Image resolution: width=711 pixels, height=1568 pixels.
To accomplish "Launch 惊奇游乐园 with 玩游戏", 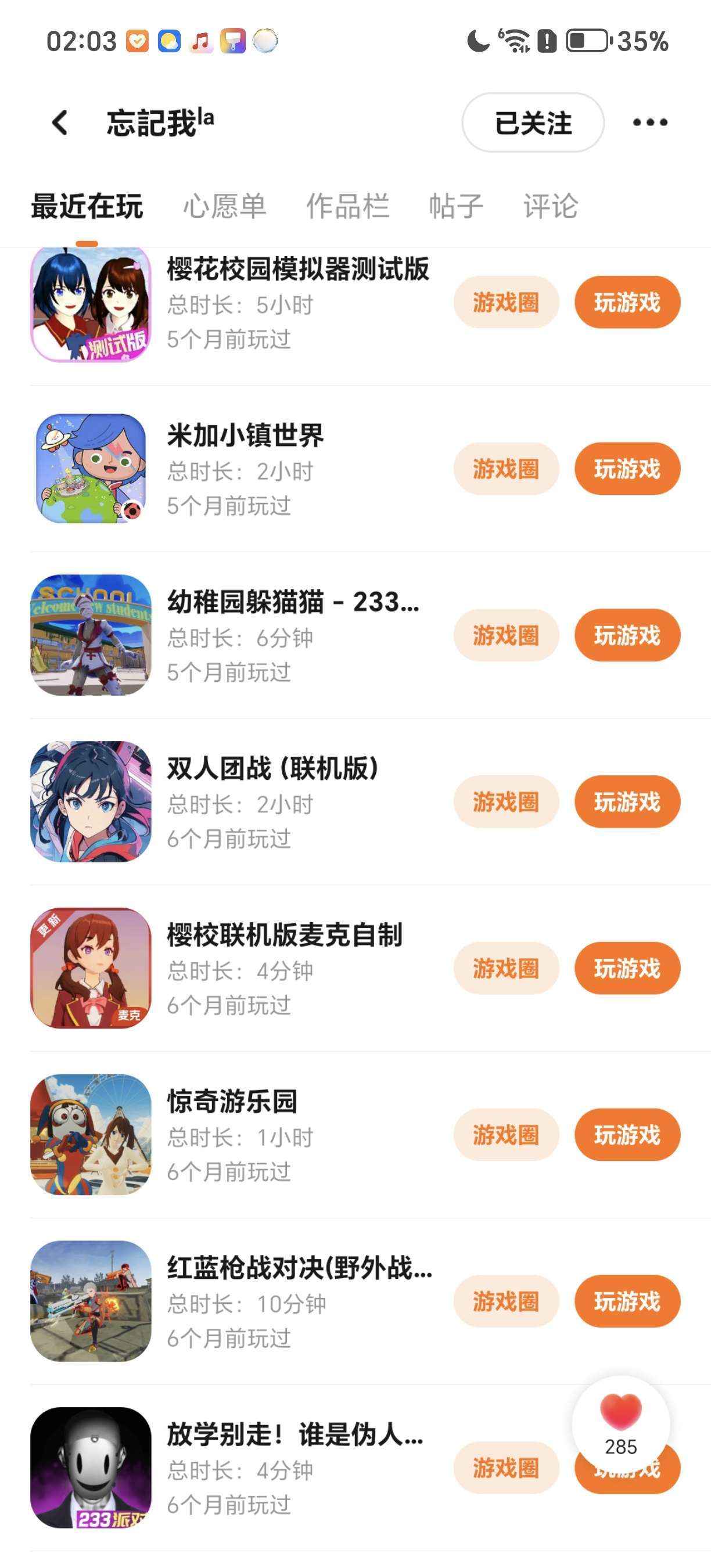I will click(x=627, y=1135).
